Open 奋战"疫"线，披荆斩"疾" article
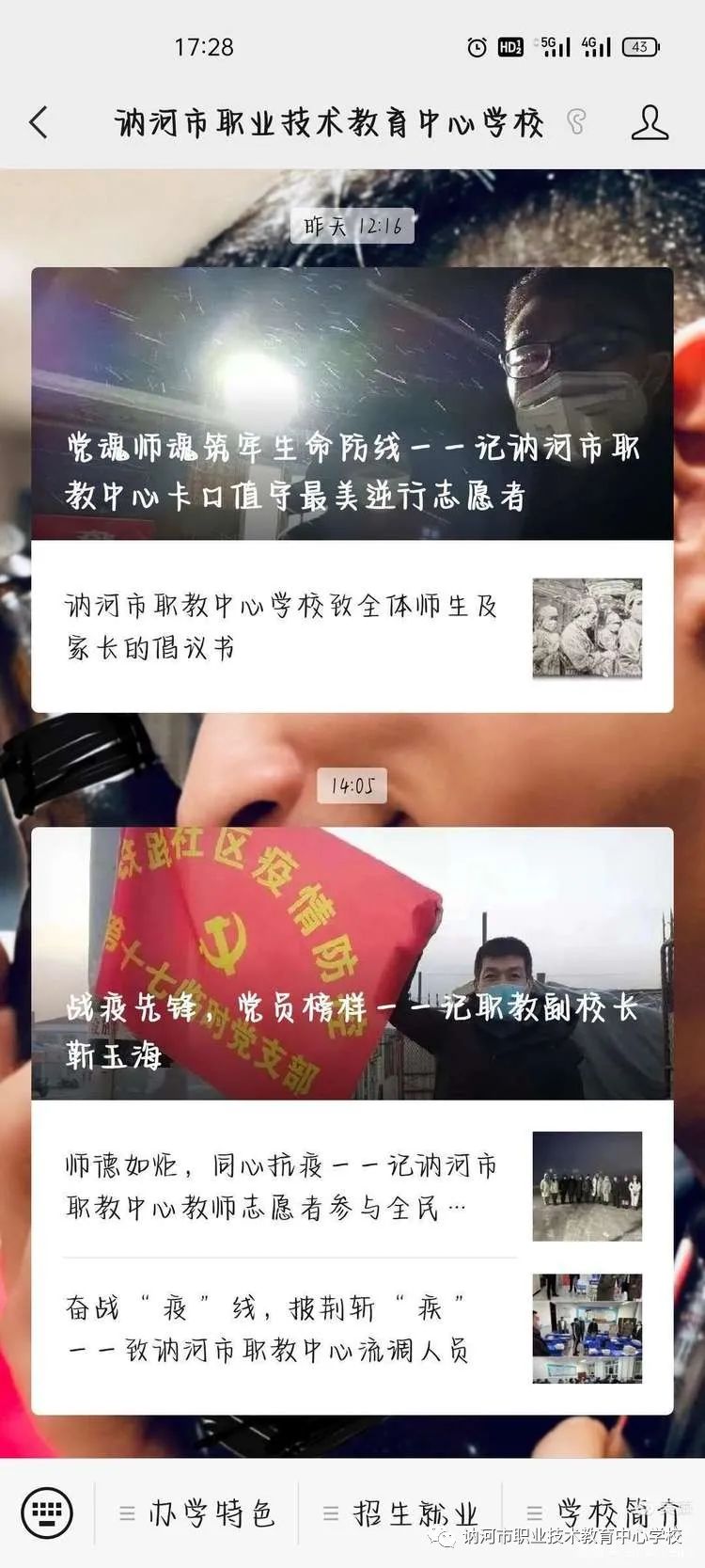The height and width of the screenshot is (1568, 705). [x=352, y=1329]
